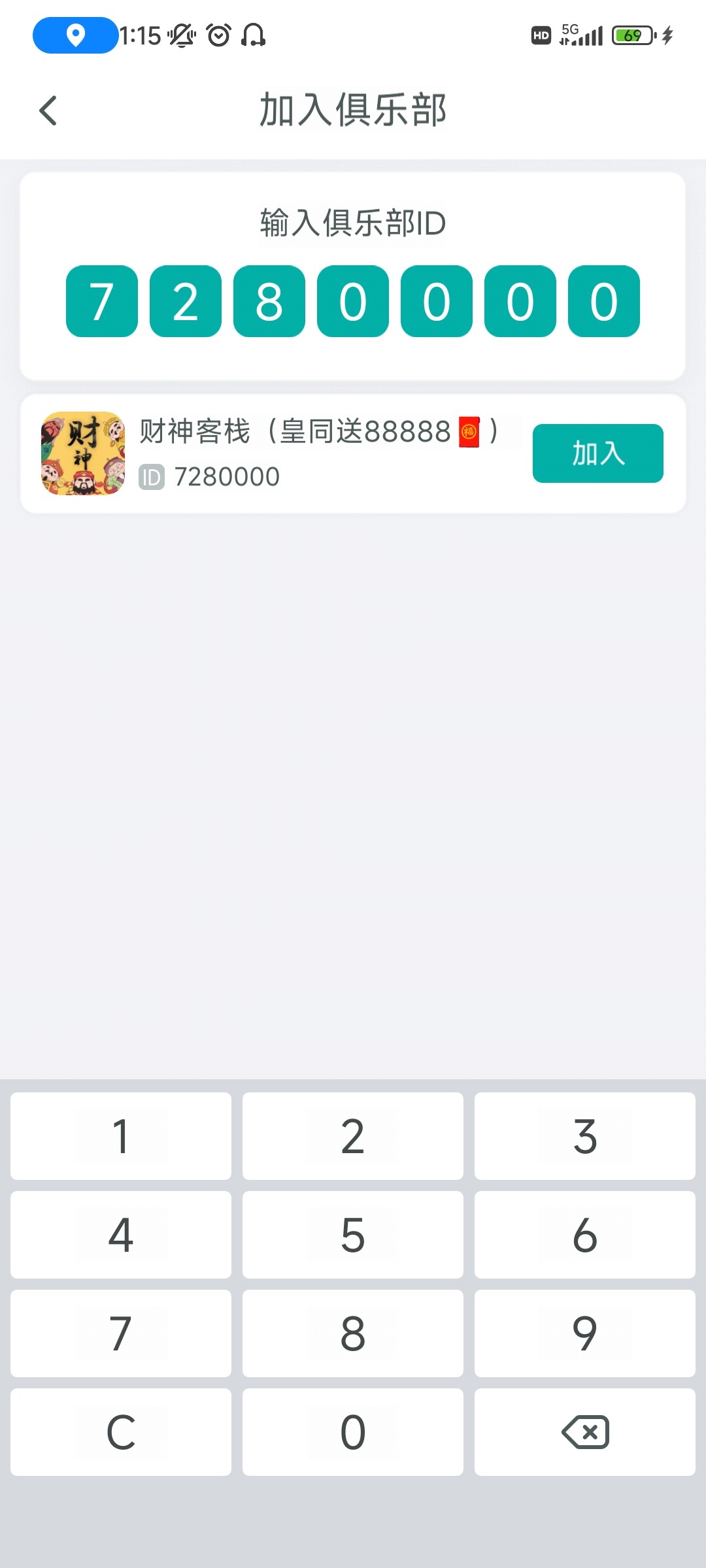706x1568 pixels.
Task: Enter digit 9 on the keypad
Action: pyautogui.click(x=584, y=1333)
